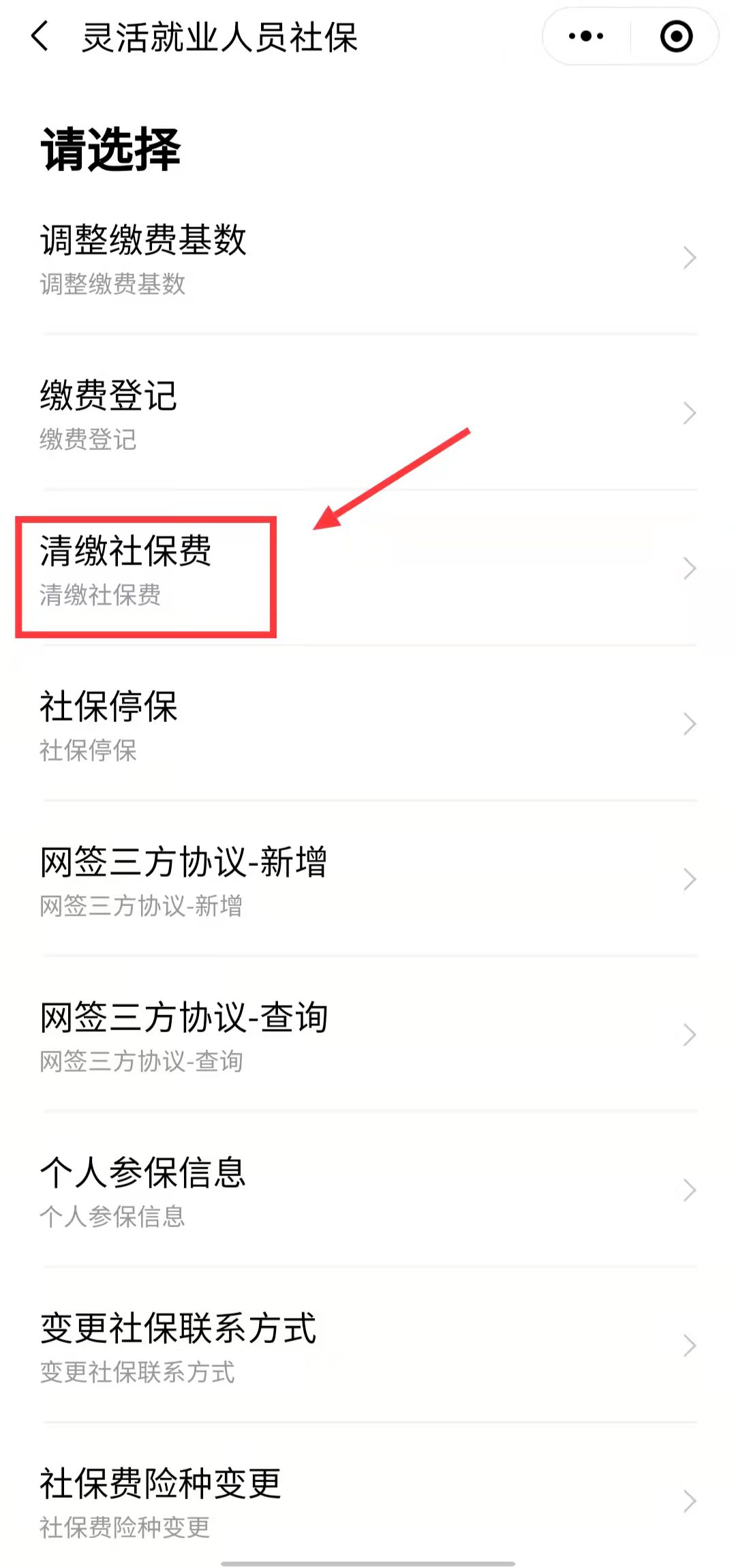View 个人参保信息
Screen dimensions: 736x1568
point(368,1190)
